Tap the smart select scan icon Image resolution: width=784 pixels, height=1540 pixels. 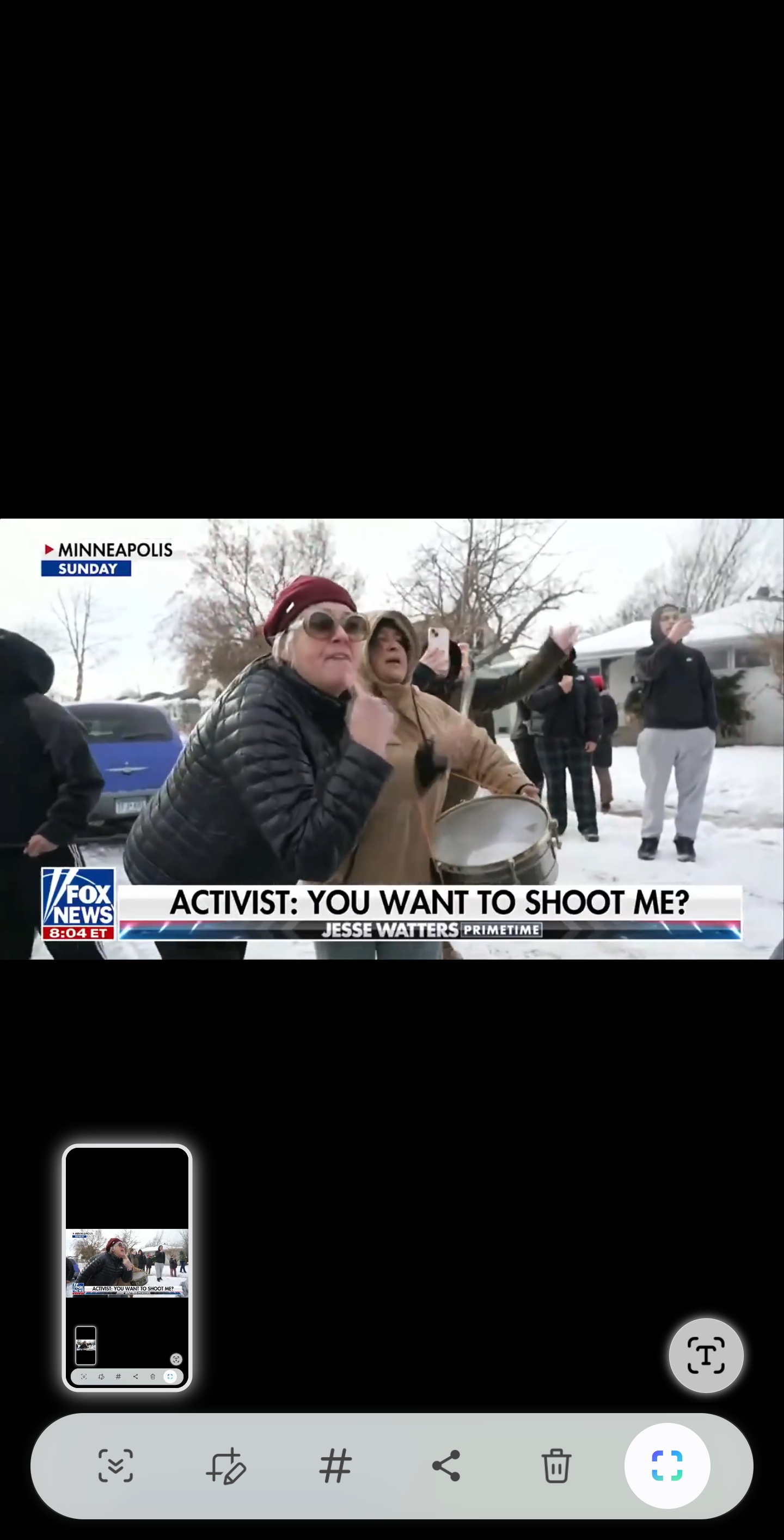(x=667, y=1465)
